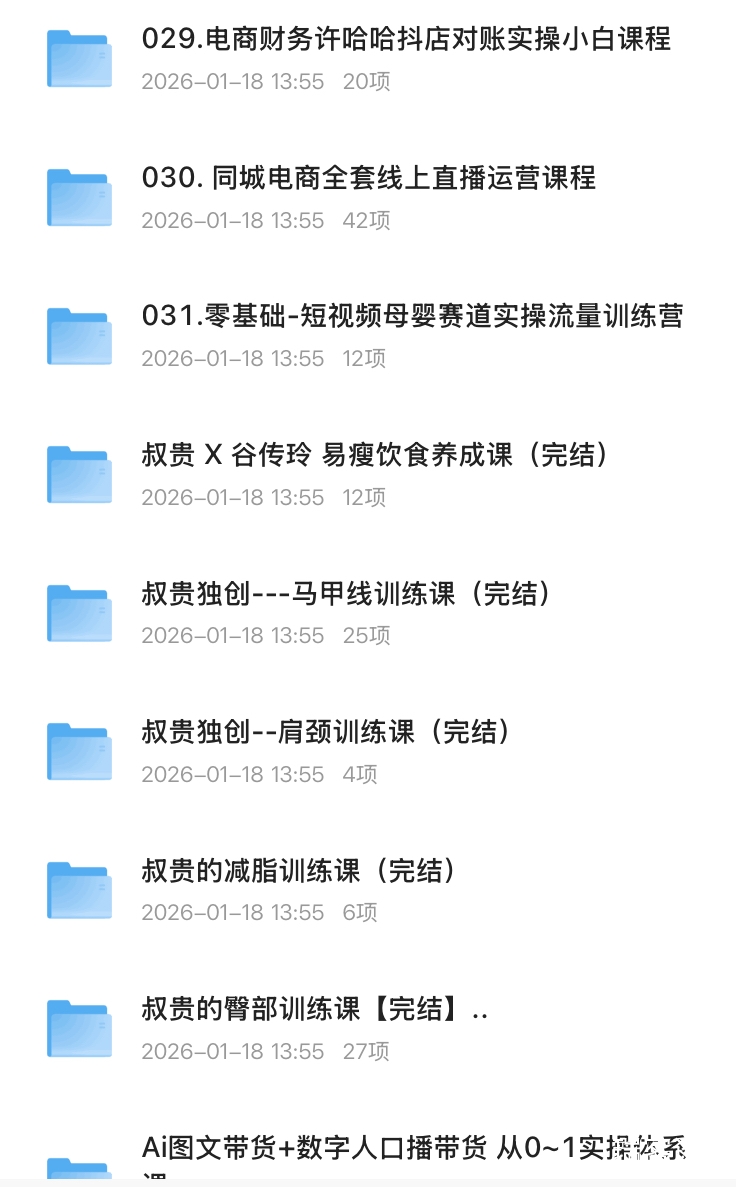Open folder 030. 同城电商全套线上直播运营课程
This screenshot has height=1187, width=736.
click(x=368, y=179)
